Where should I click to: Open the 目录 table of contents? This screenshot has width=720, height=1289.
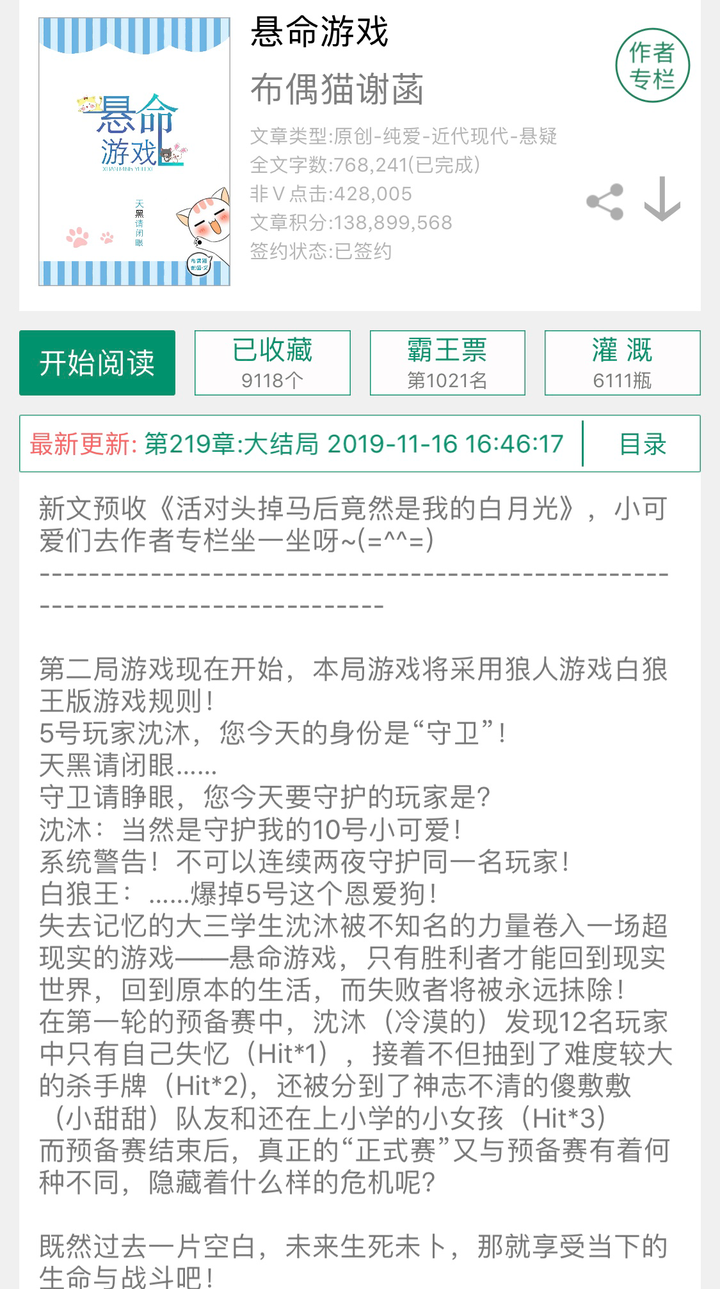coord(642,444)
